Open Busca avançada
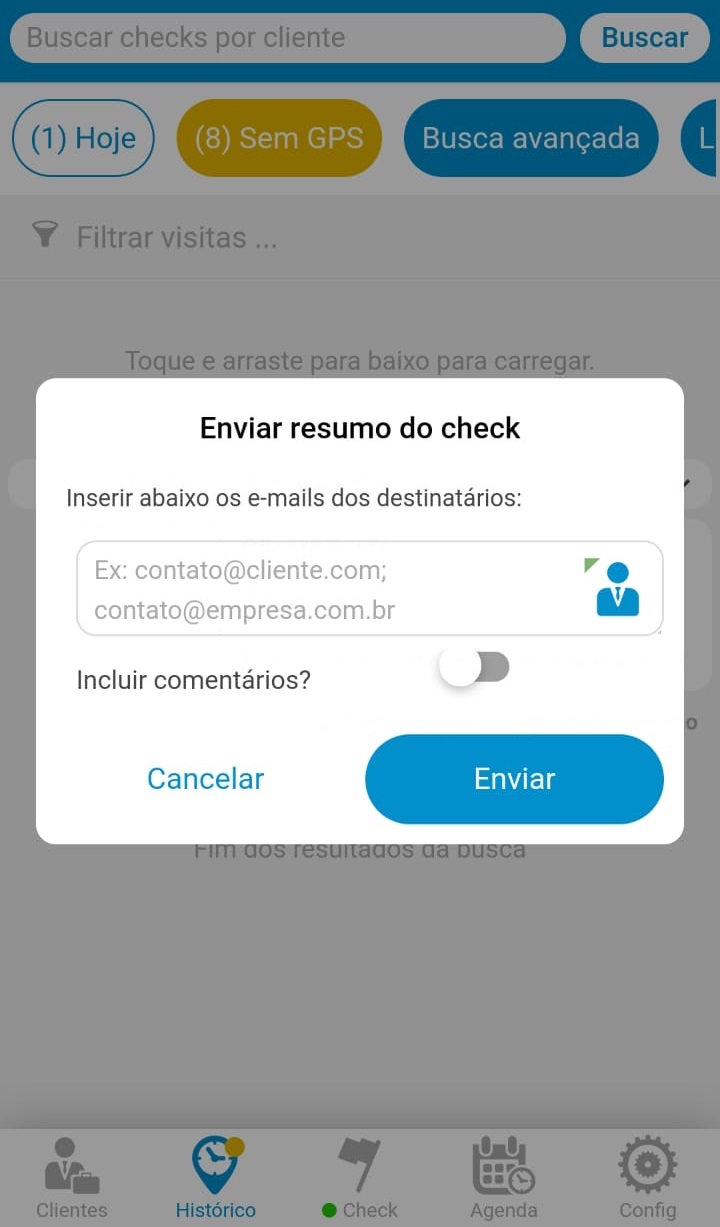This screenshot has height=1227, width=720. click(530, 138)
